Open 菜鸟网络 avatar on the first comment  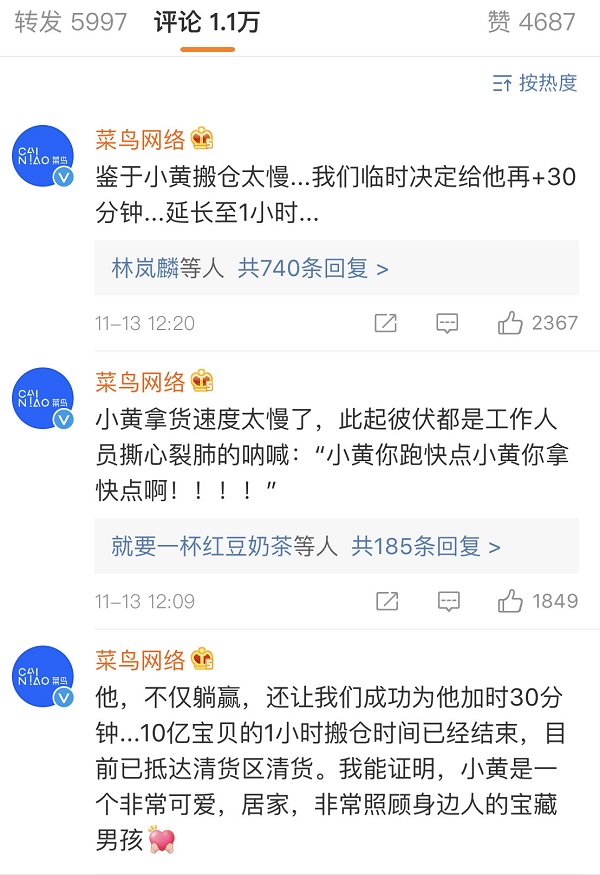tap(43, 156)
